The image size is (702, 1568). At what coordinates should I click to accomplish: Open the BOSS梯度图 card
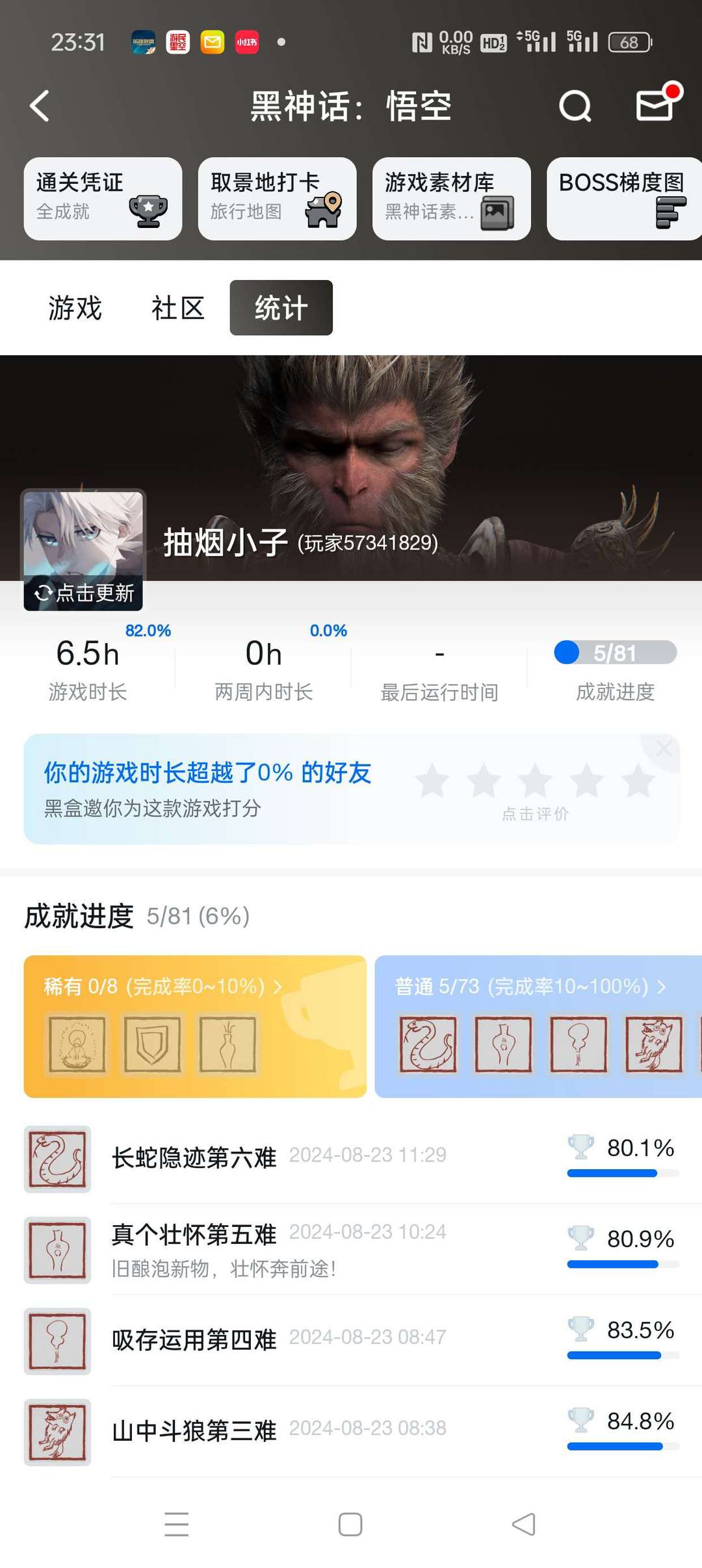(624, 199)
